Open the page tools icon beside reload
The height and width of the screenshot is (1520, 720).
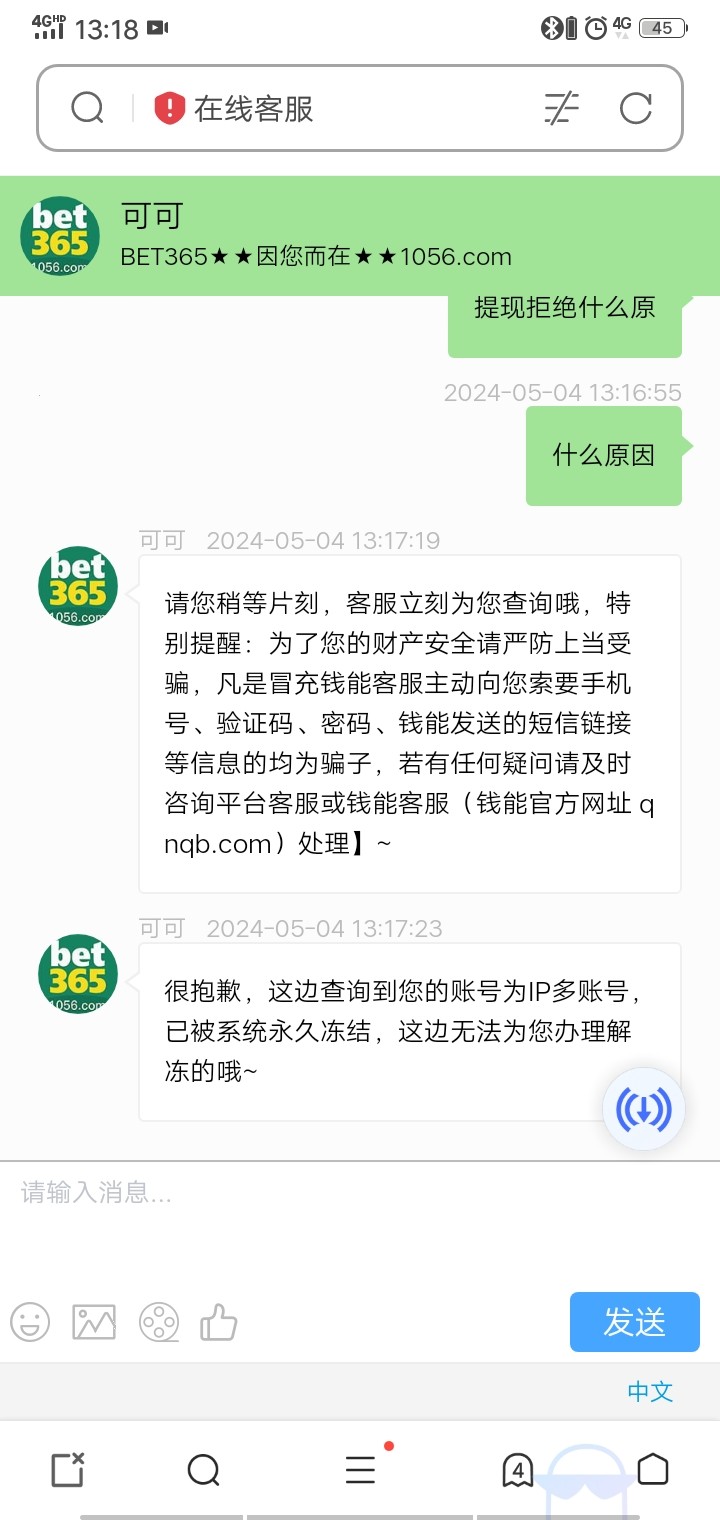561,108
